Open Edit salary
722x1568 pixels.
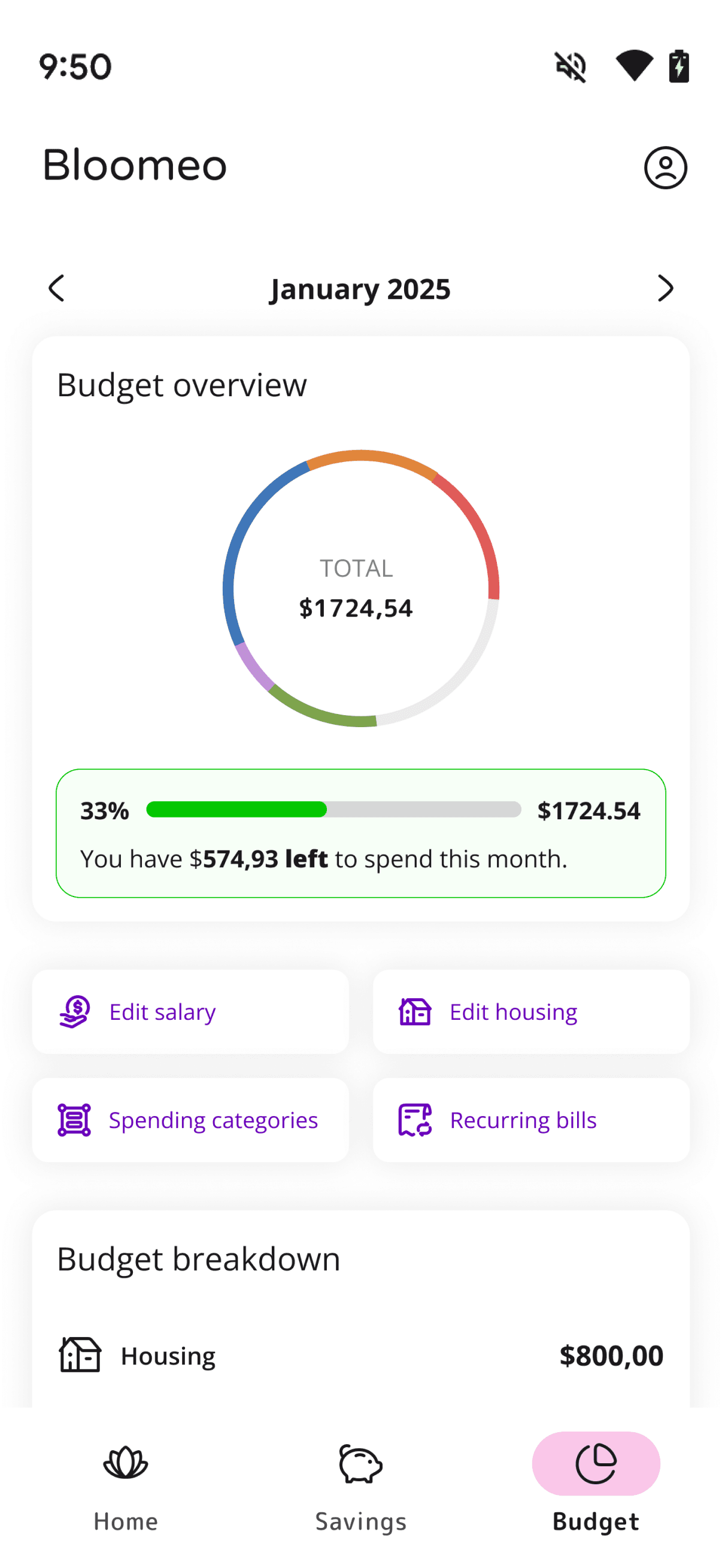click(162, 1010)
